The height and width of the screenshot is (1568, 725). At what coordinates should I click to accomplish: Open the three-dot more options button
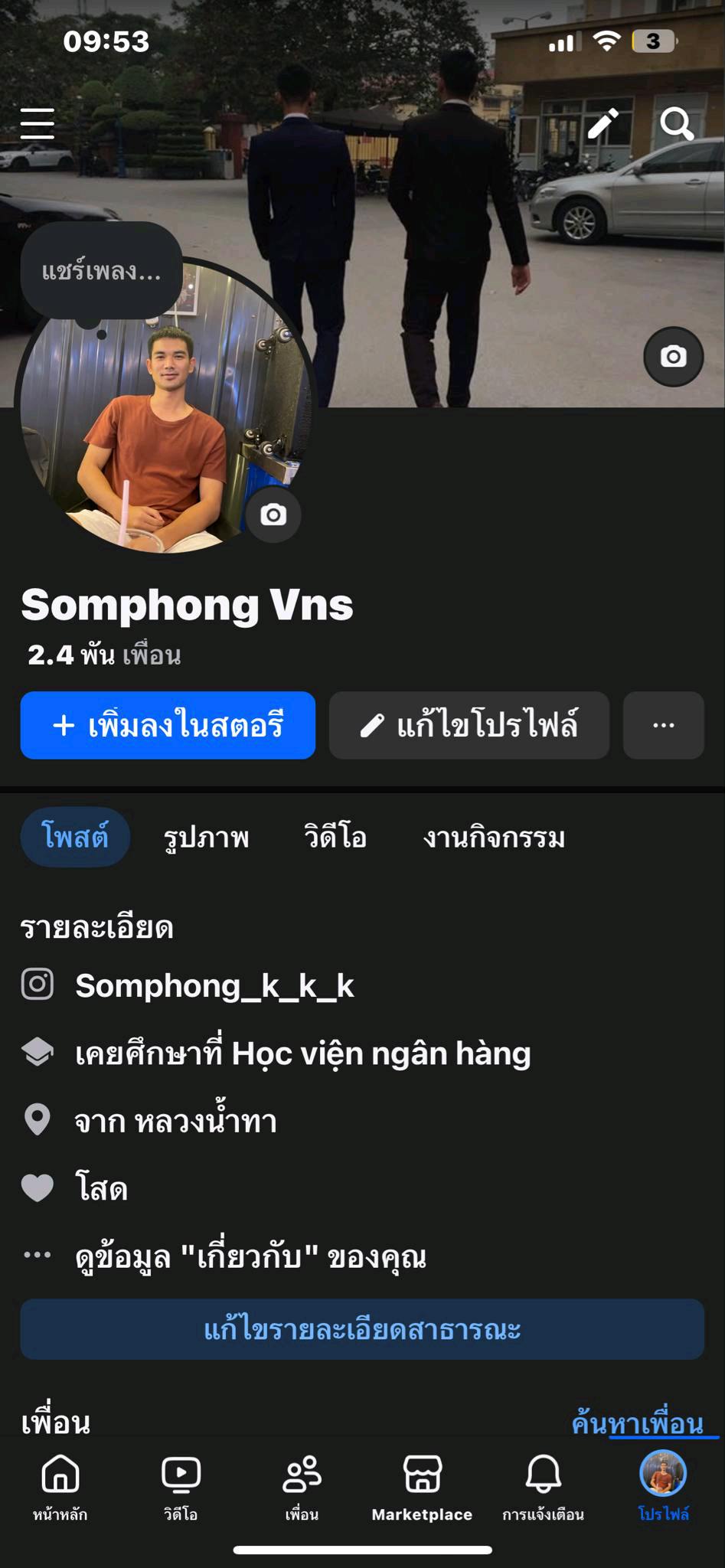coord(663,725)
